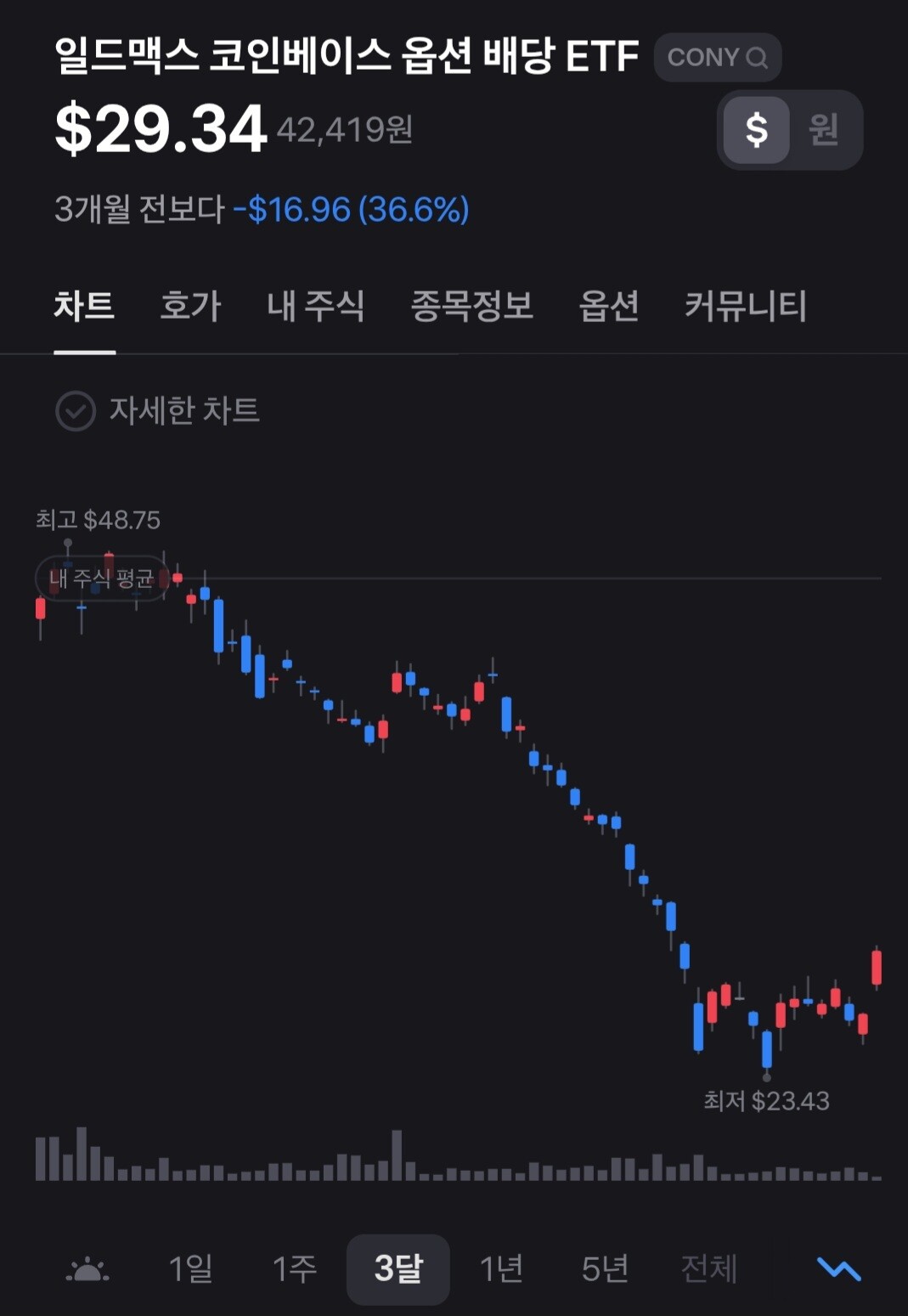The width and height of the screenshot is (908, 1316).
Task: Toggle the line chart style icon
Action: [x=838, y=1269]
